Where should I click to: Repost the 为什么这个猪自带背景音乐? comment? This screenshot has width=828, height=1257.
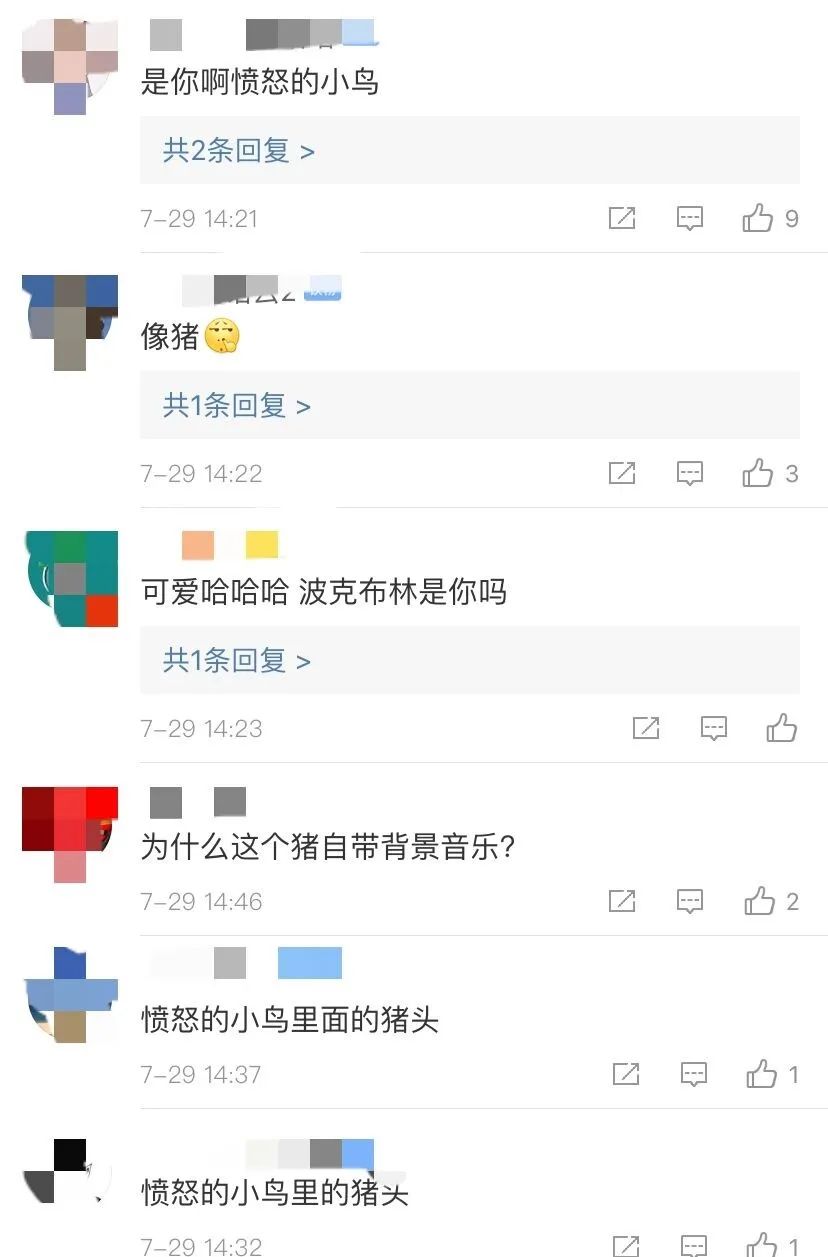(622, 902)
